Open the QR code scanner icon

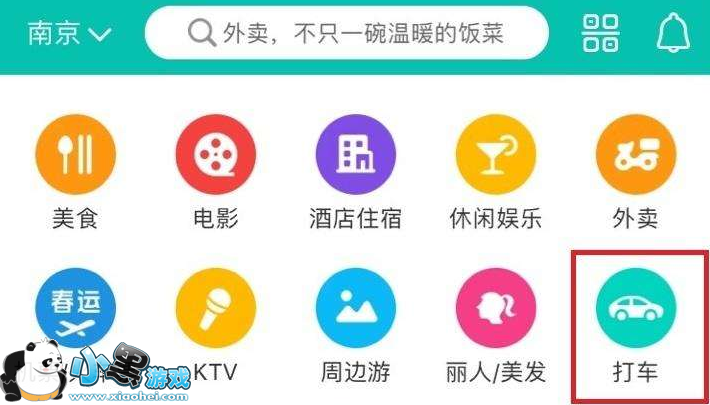pos(601,34)
